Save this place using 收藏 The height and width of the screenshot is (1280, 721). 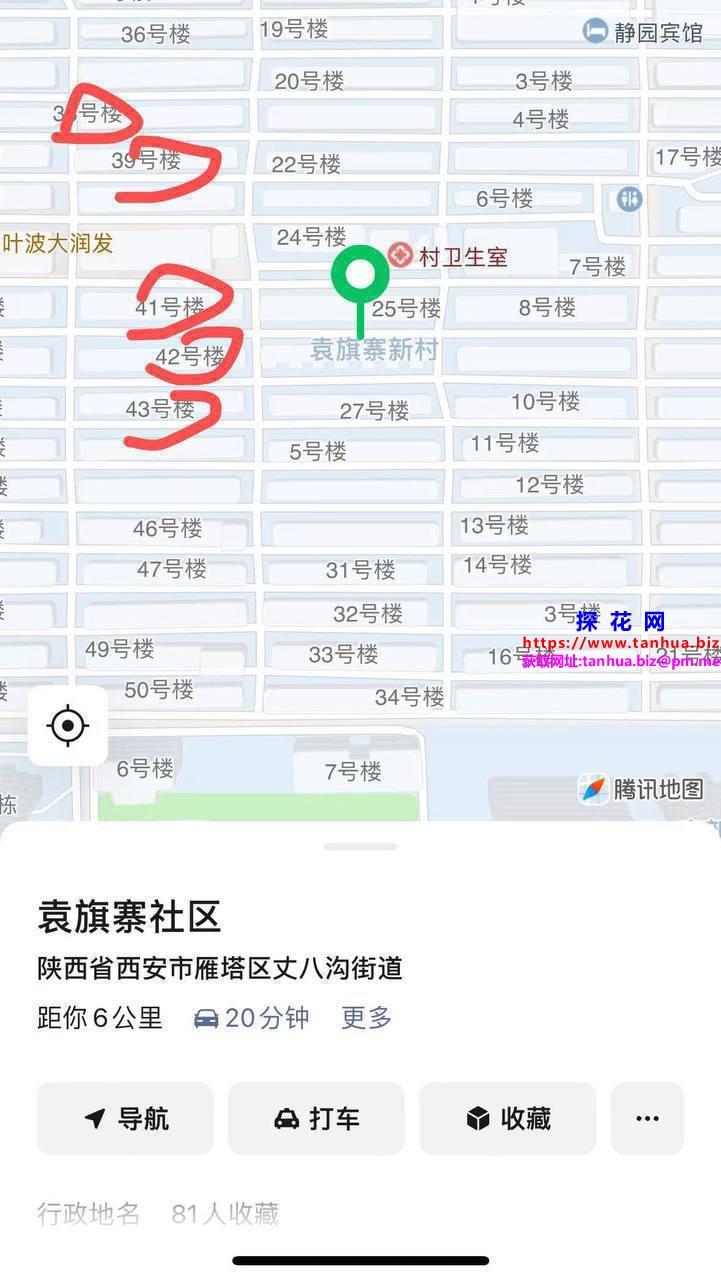[508, 1118]
